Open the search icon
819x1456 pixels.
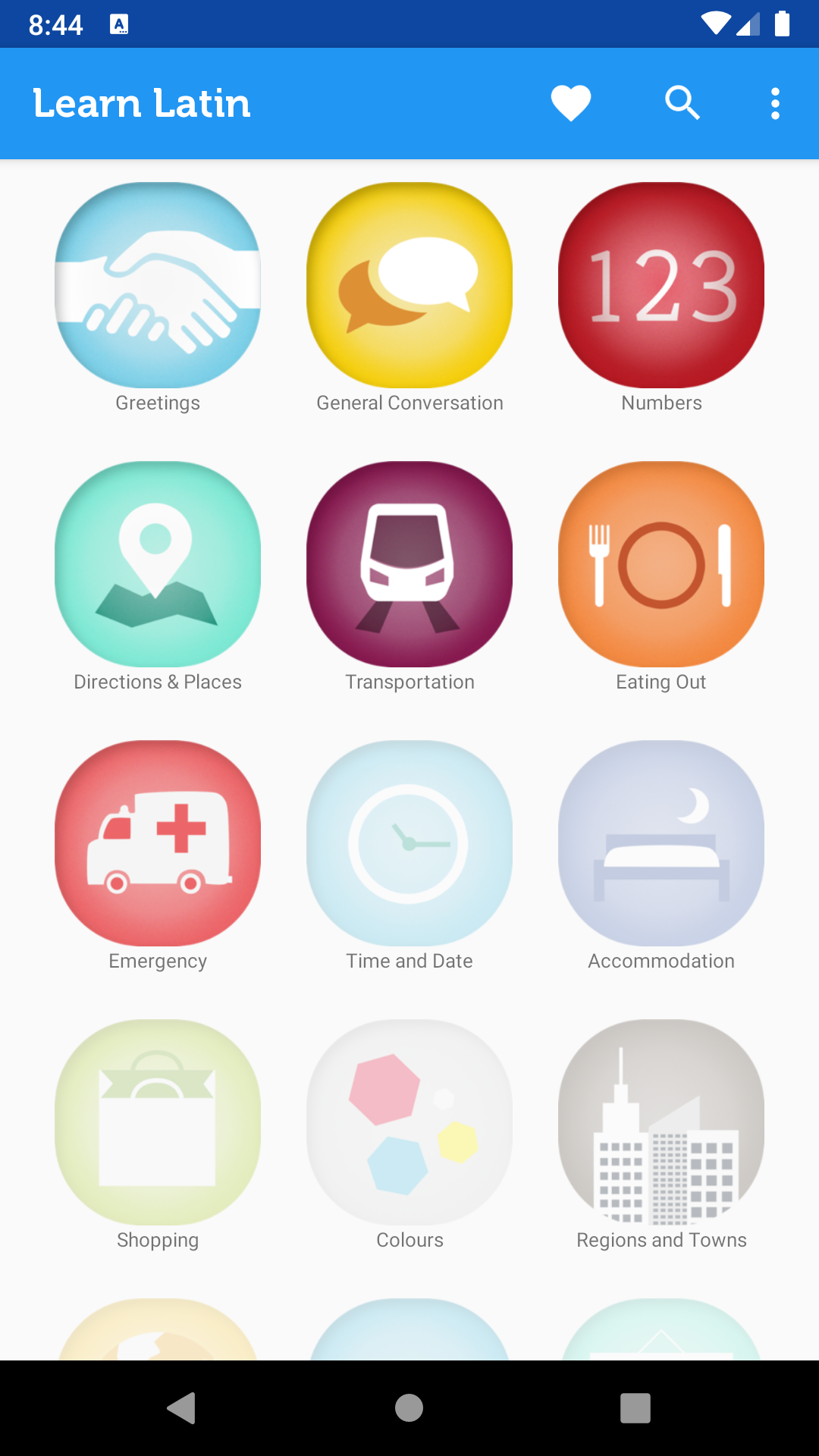[682, 103]
